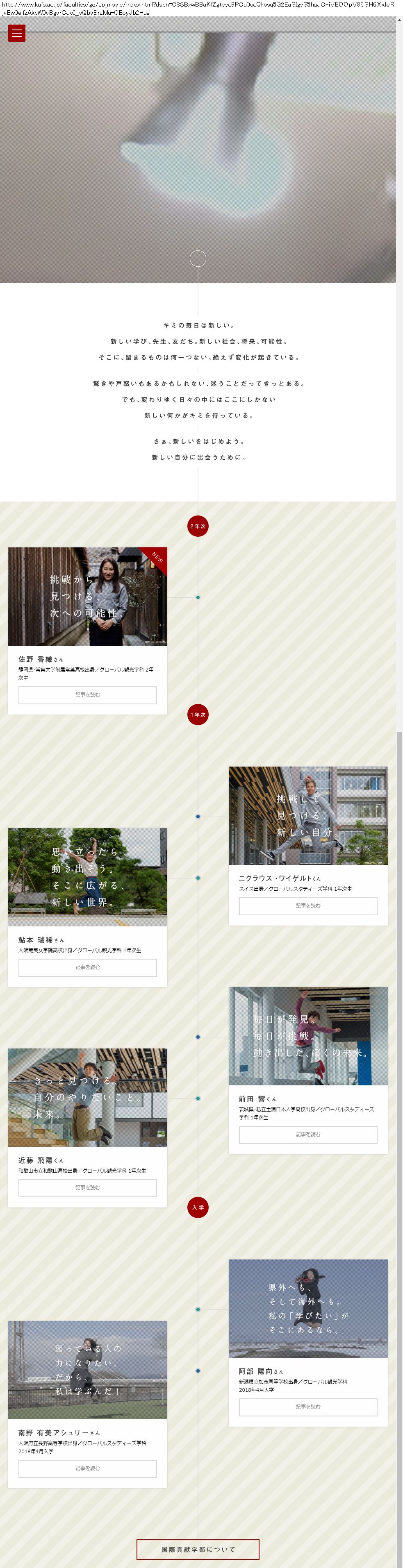403x1568 pixels.
Task: Open 鮎本 瑞稀's photo card
Action: (x=88, y=877)
